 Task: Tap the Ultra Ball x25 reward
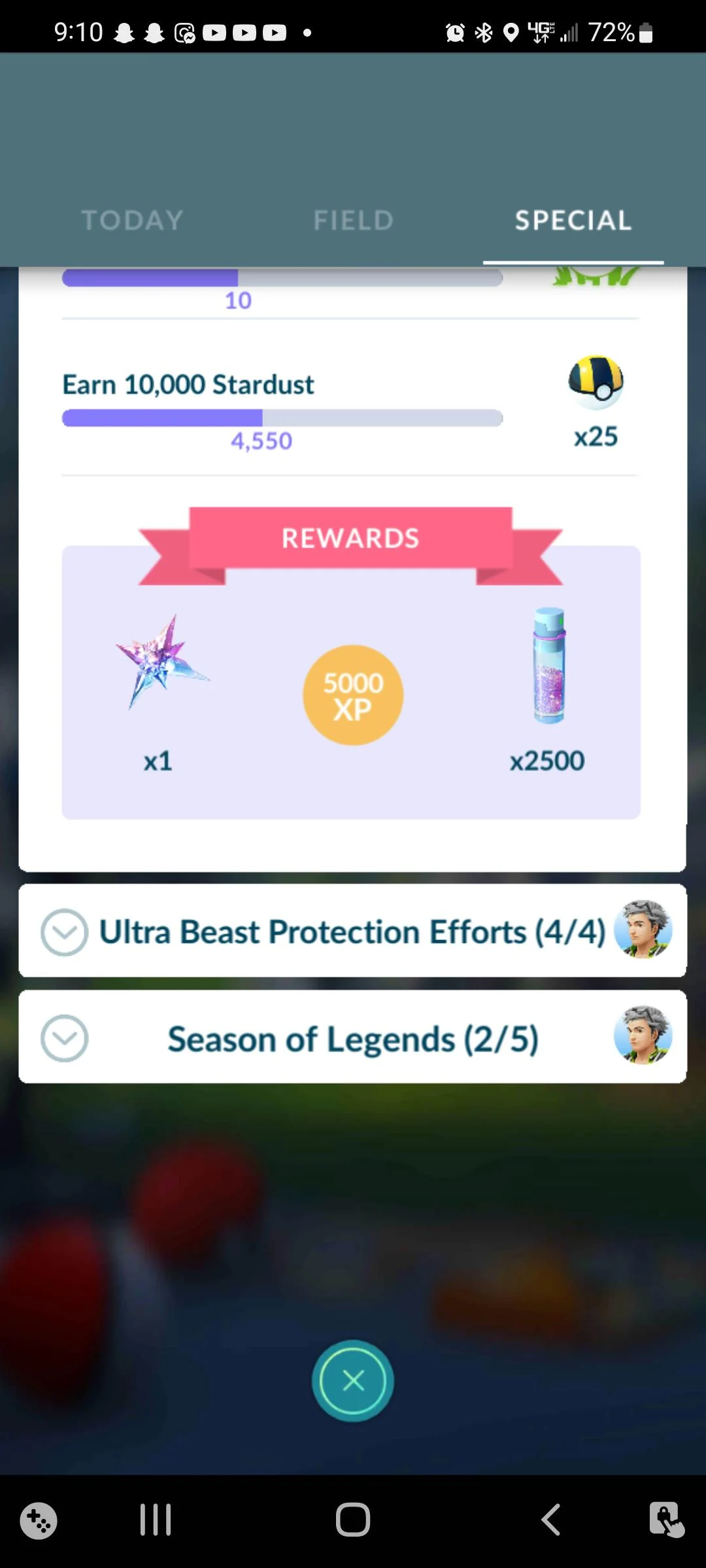596,382
